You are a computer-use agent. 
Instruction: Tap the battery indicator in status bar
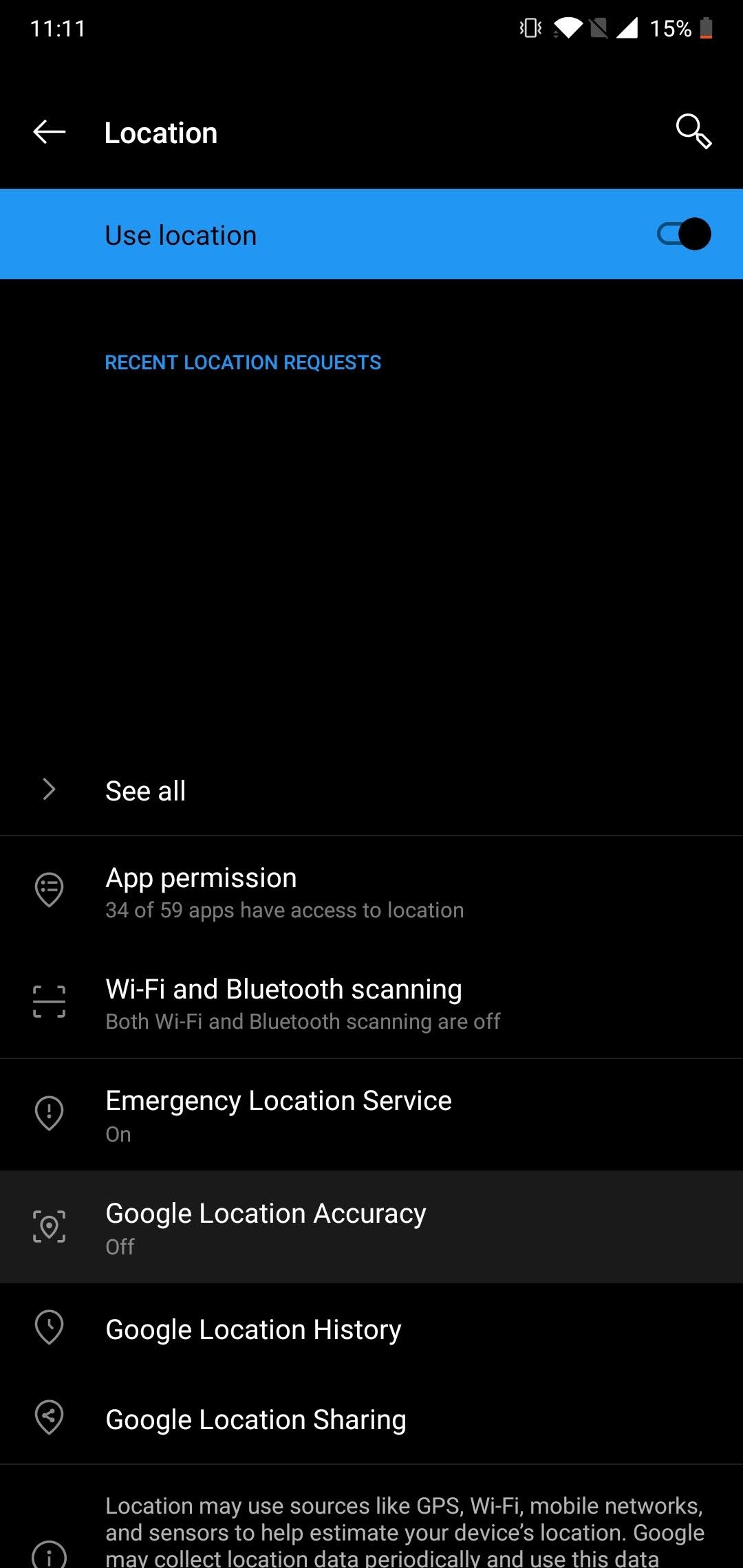[x=707, y=29]
